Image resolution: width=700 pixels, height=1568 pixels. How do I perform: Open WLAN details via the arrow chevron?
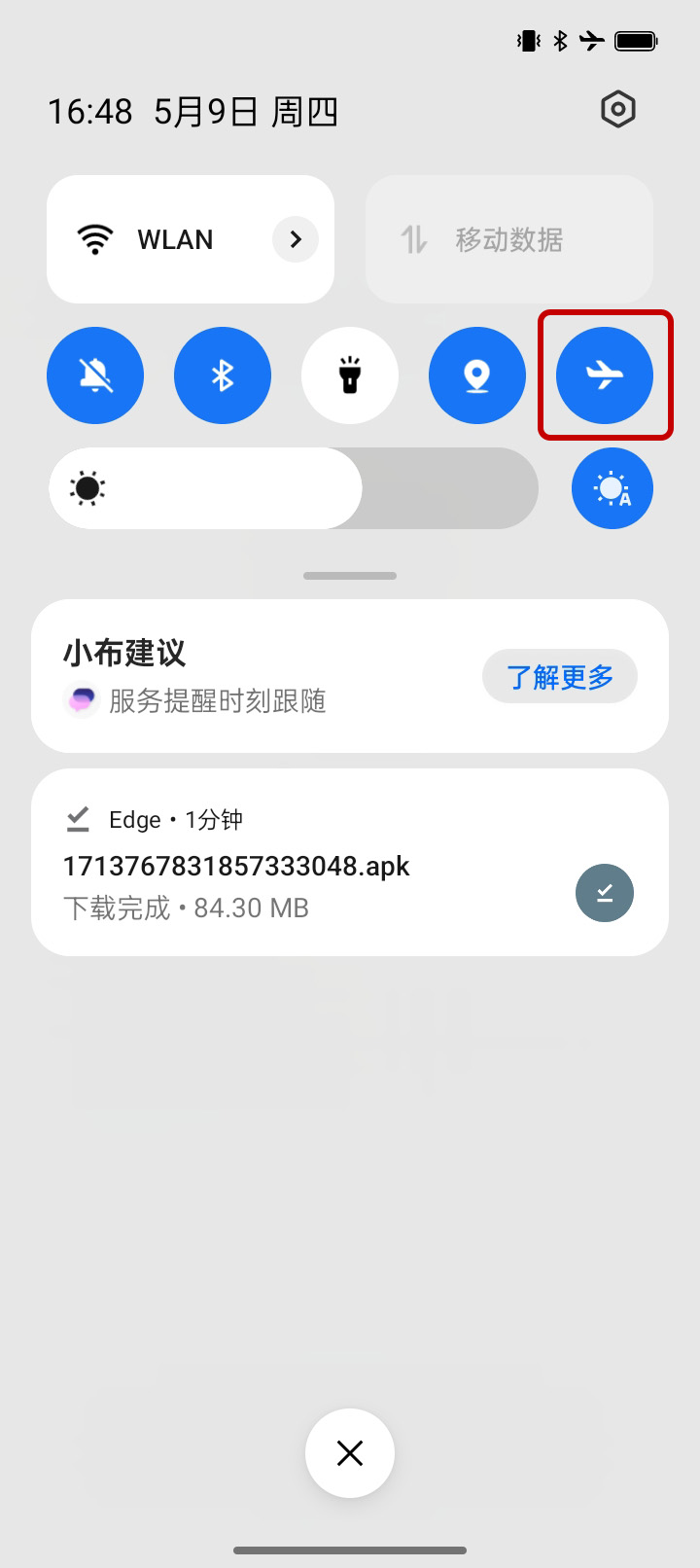click(295, 239)
